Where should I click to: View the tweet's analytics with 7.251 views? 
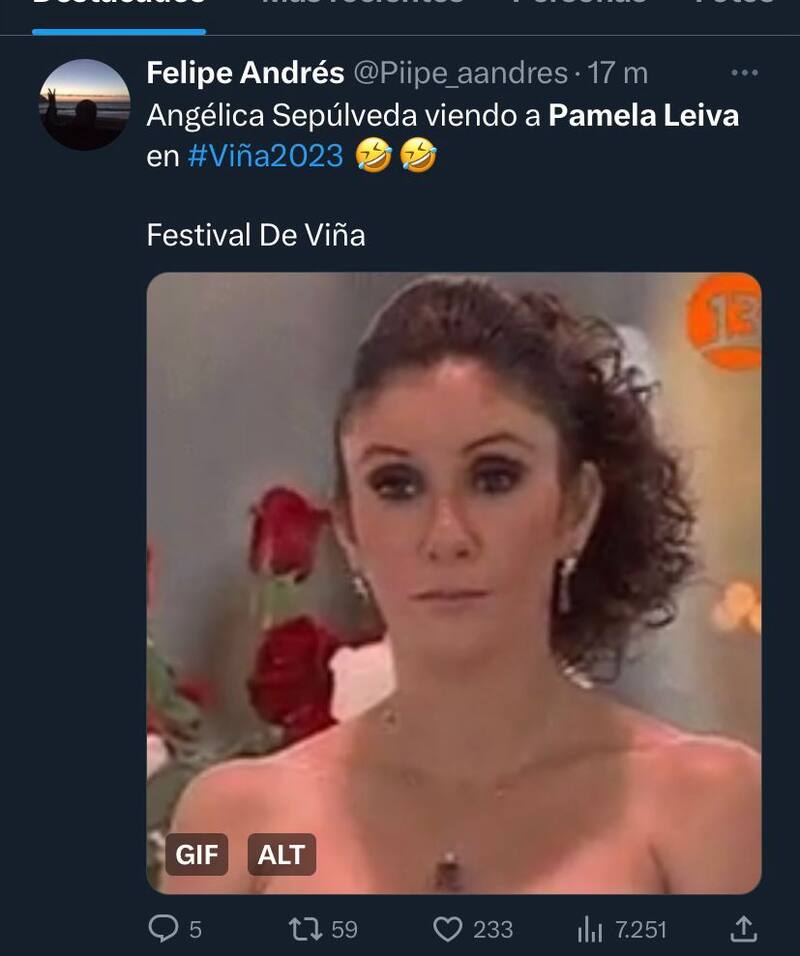click(589, 930)
